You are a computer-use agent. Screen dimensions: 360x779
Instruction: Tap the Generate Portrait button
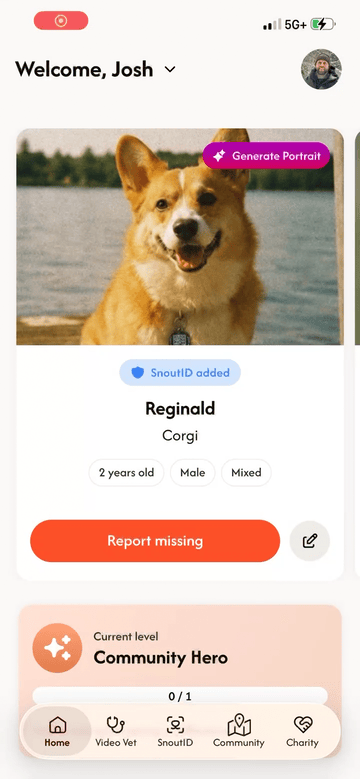pyautogui.click(x=266, y=156)
